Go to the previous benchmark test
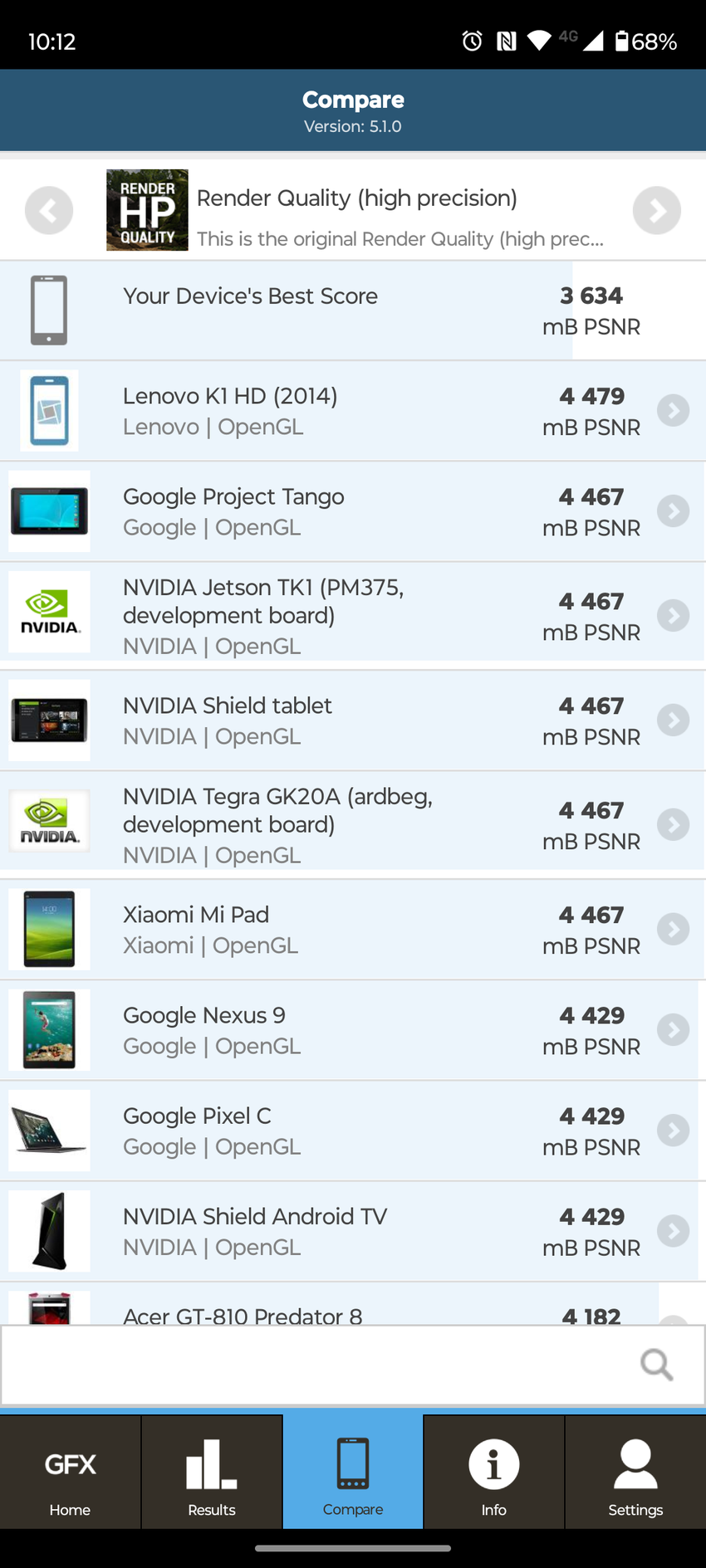 (49, 211)
